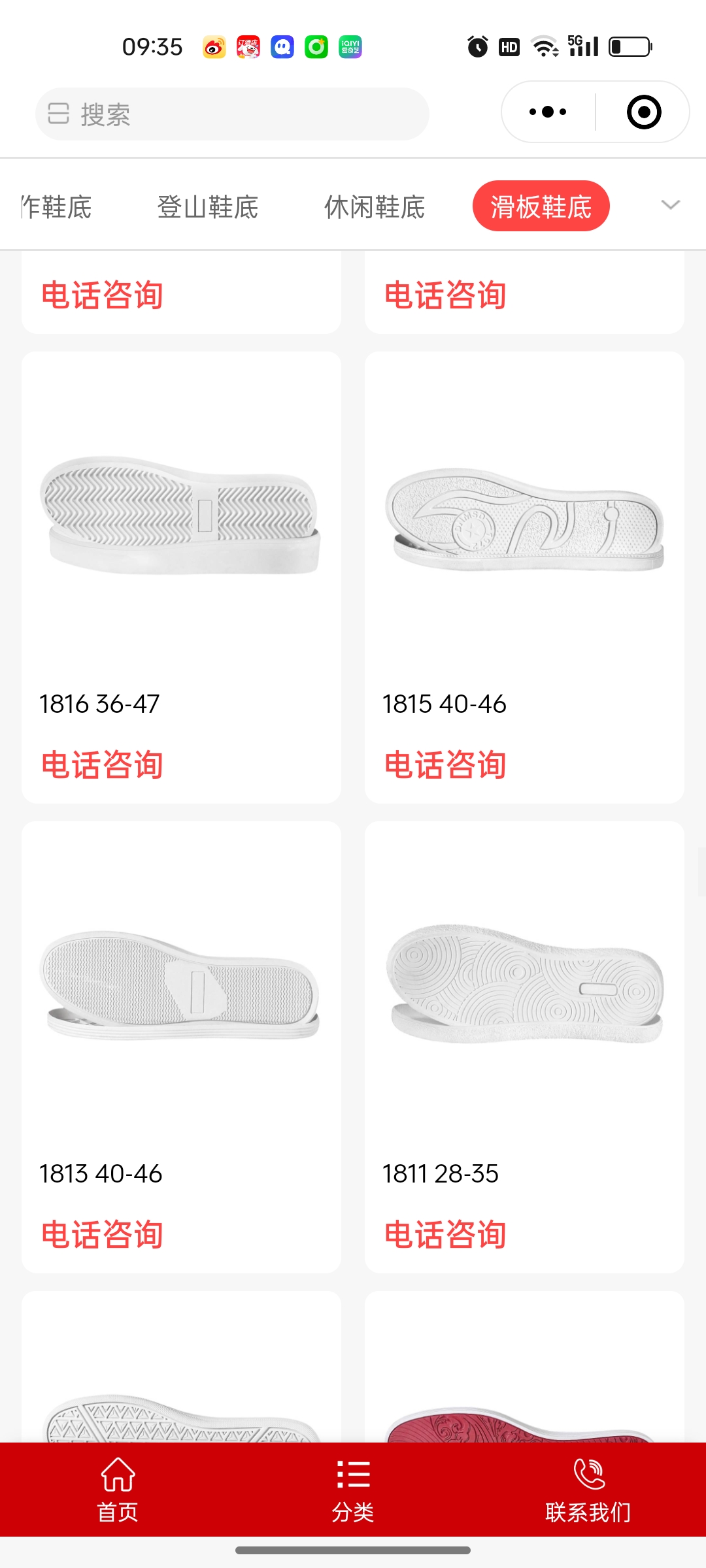Switch to the 休闲鞋底 category tab
This screenshot has height=1568, width=706.
[375, 207]
